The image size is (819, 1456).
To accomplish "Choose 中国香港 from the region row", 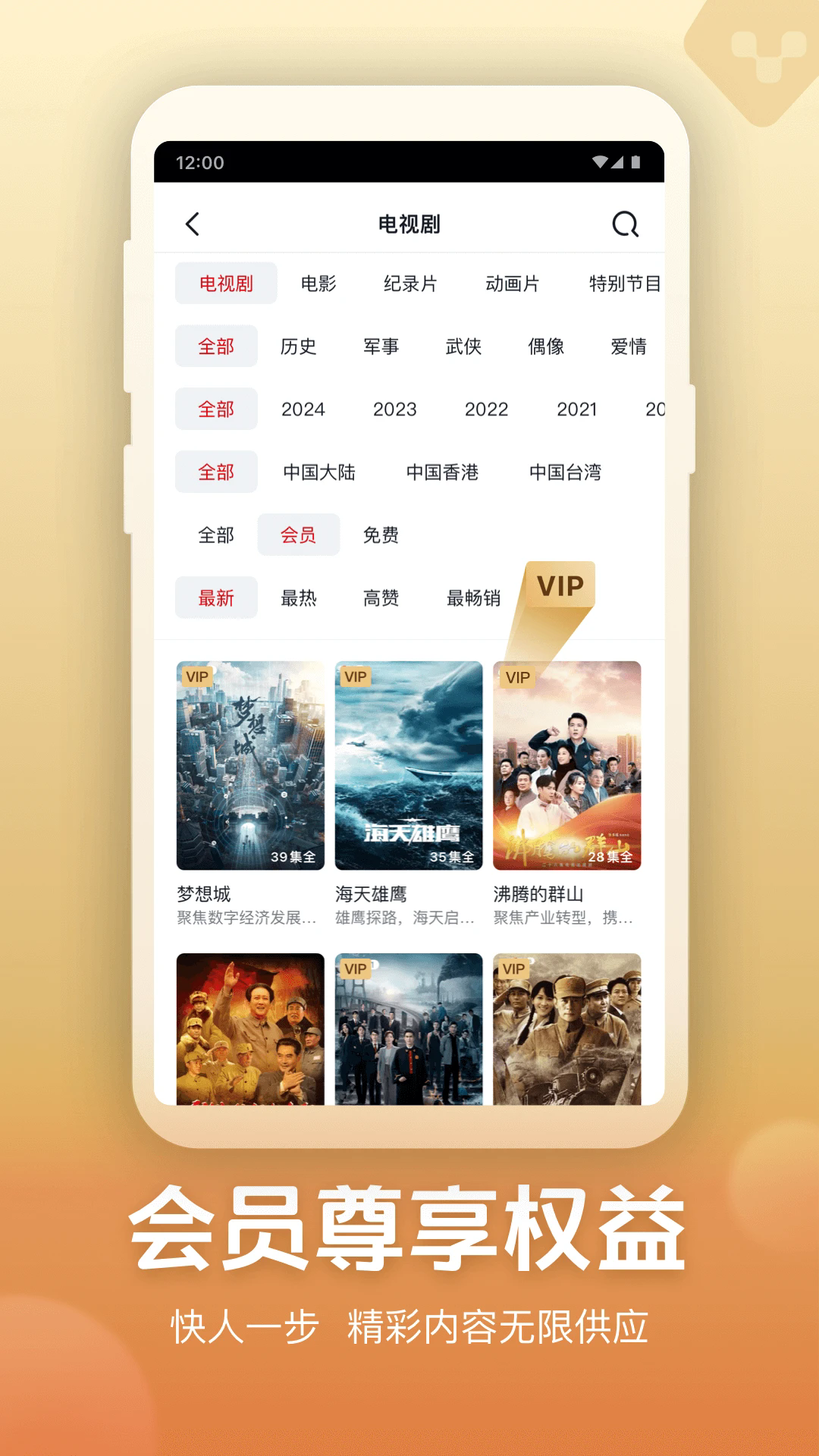I will point(441,472).
